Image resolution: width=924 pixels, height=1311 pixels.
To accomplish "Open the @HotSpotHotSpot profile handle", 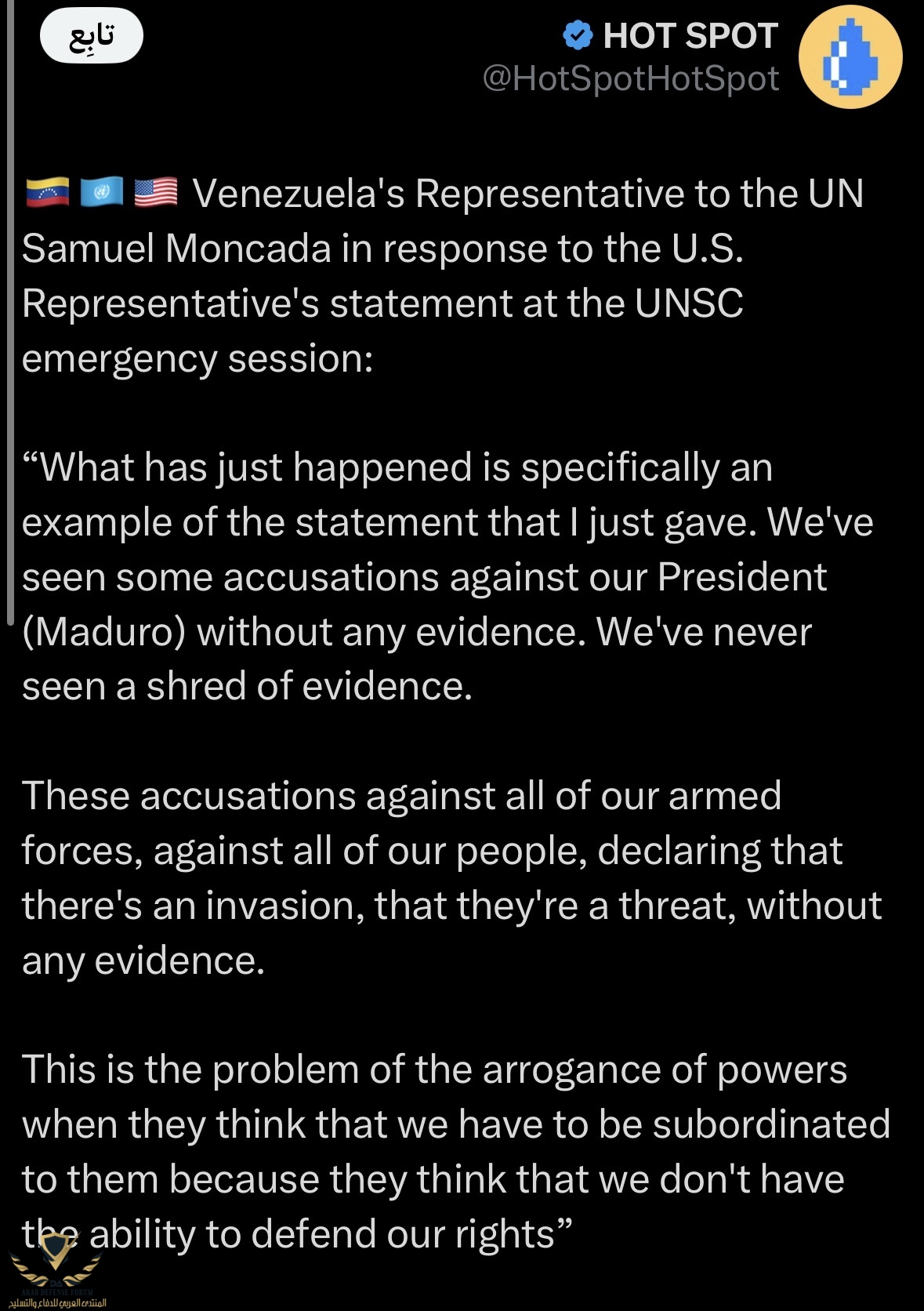I will point(630,78).
